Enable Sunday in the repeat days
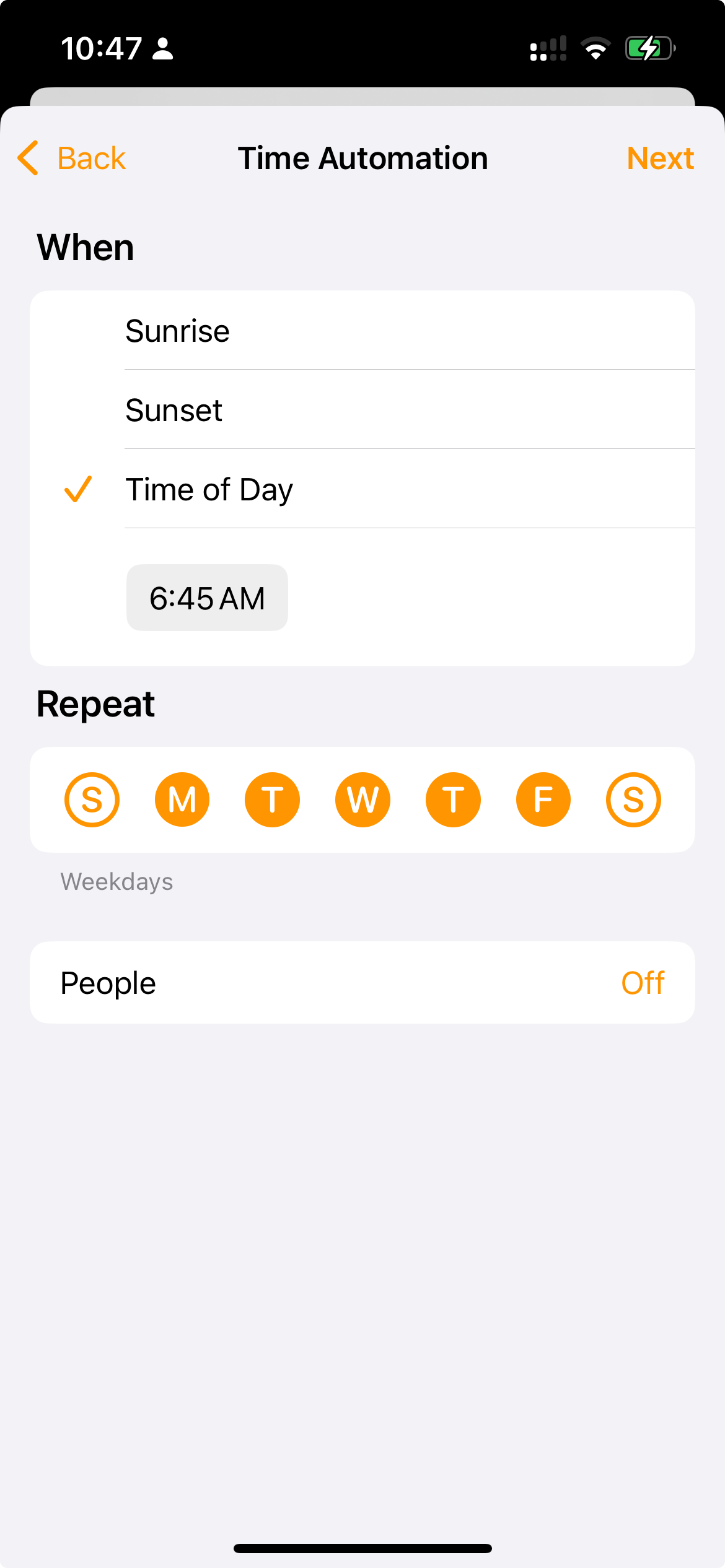Viewport: 725px width, 1568px height. 92,799
